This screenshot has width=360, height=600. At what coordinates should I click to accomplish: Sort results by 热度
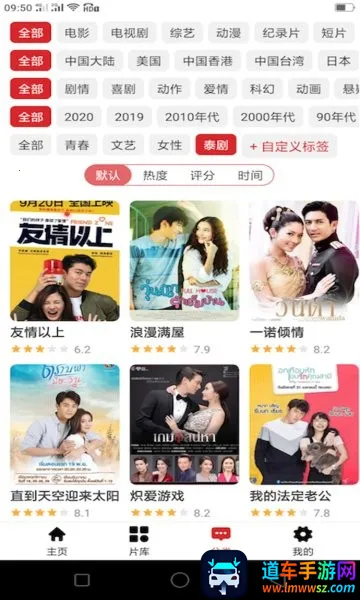[x=155, y=176]
